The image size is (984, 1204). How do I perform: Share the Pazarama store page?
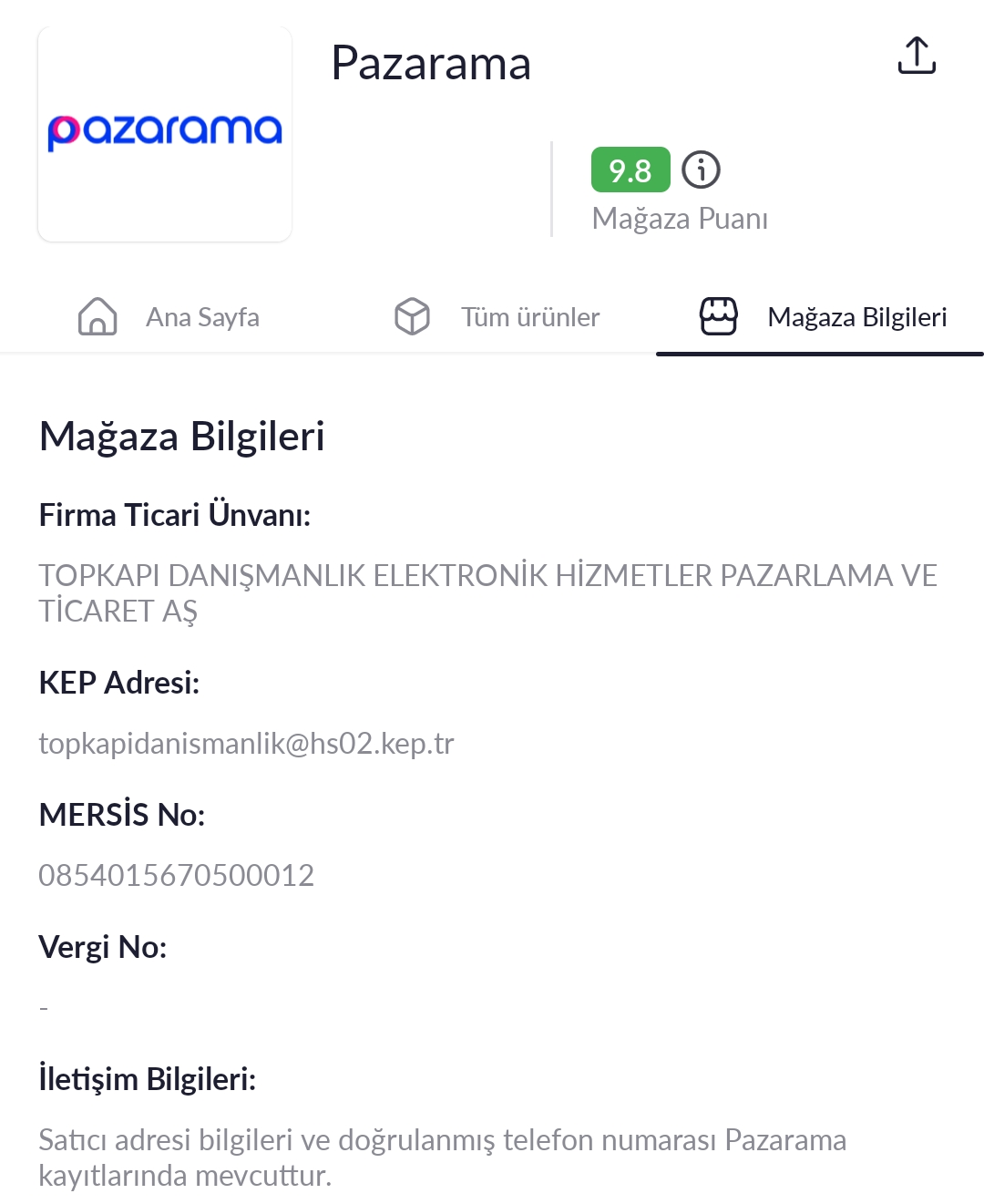pyautogui.click(x=917, y=56)
